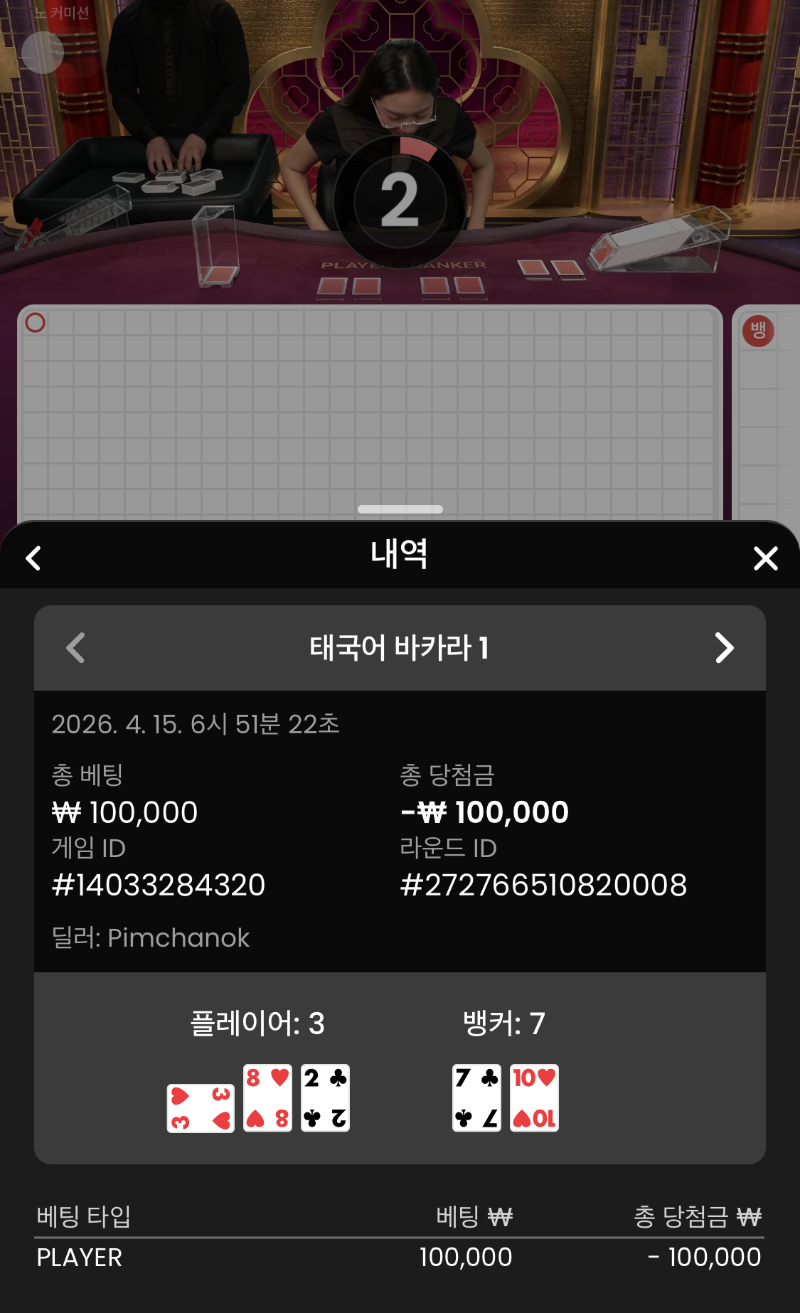Go back from the 내역 history panel
The width and height of the screenshot is (800, 1313).
pos(33,558)
